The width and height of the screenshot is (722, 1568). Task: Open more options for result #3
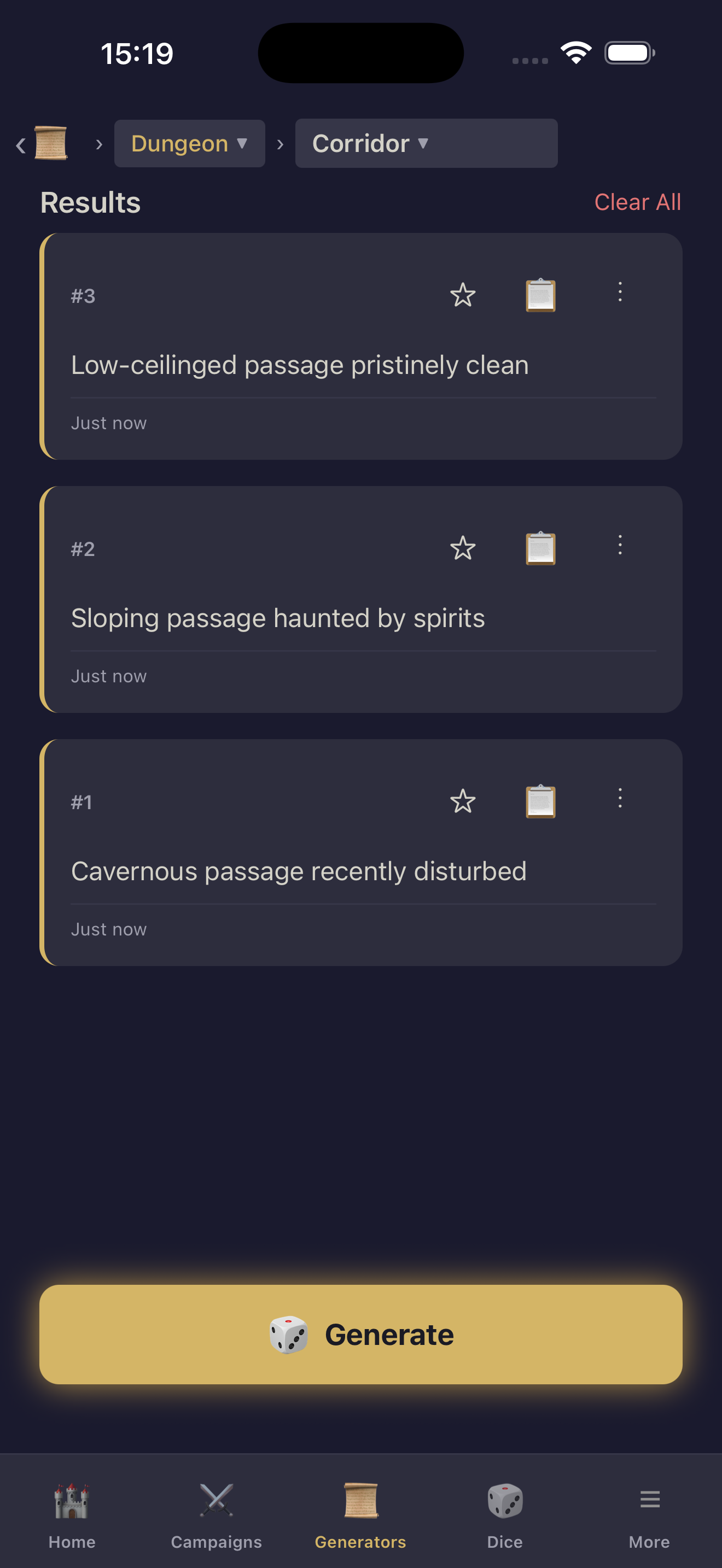click(620, 293)
